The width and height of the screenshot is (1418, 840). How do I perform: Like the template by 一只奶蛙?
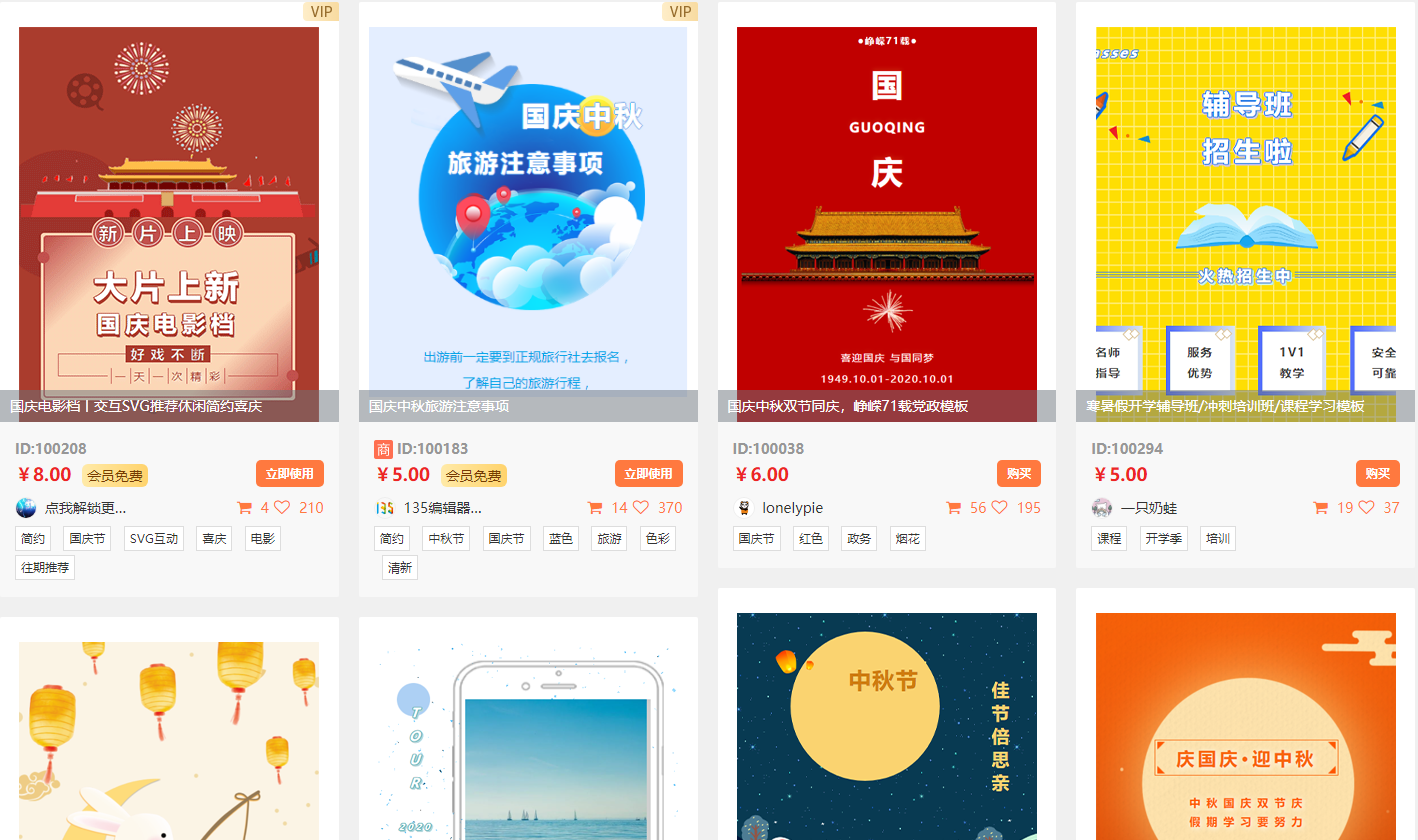tap(1366, 508)
